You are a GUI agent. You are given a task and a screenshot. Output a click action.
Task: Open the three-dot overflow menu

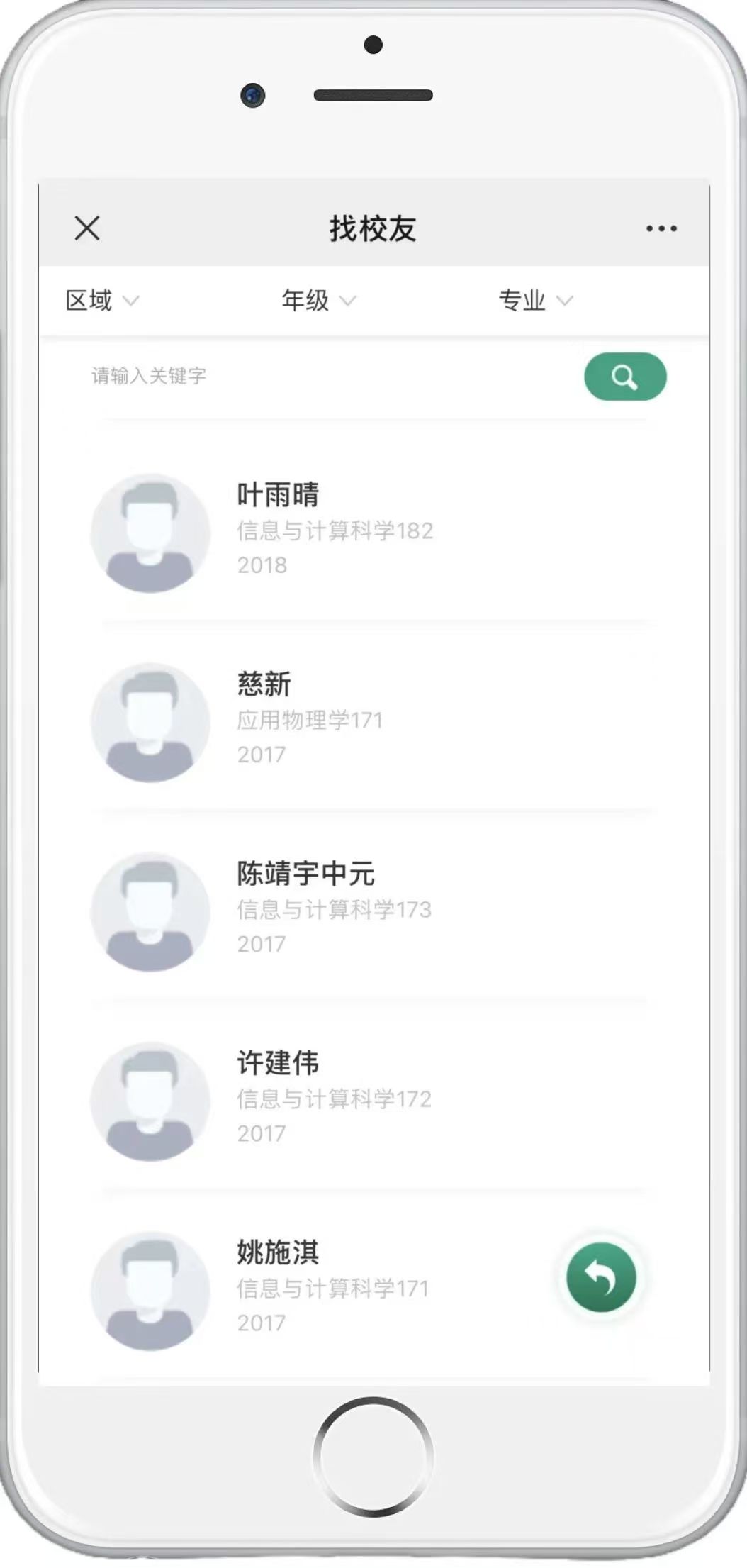pos(661,228)
